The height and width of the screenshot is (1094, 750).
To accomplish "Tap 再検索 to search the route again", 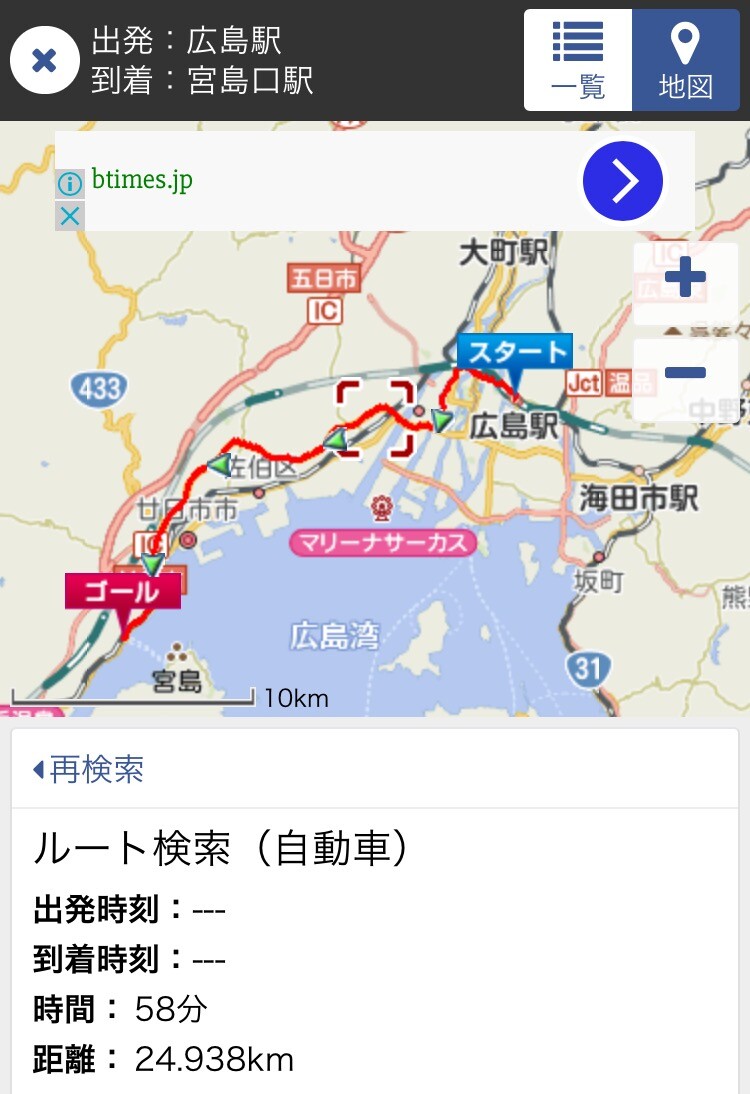I will coord(88,769).
